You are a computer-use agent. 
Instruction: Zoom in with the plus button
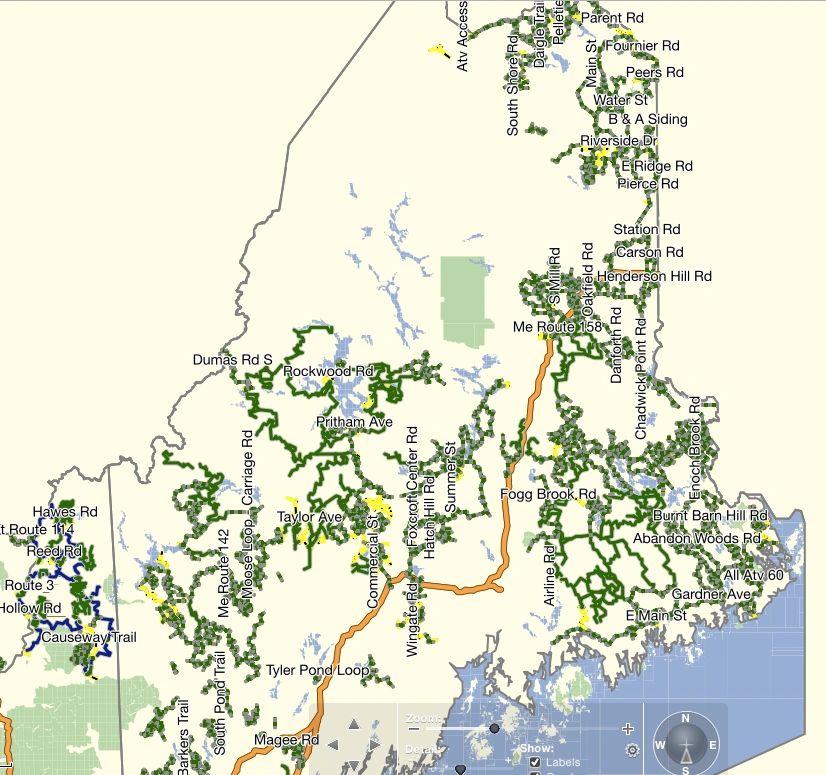627,729
